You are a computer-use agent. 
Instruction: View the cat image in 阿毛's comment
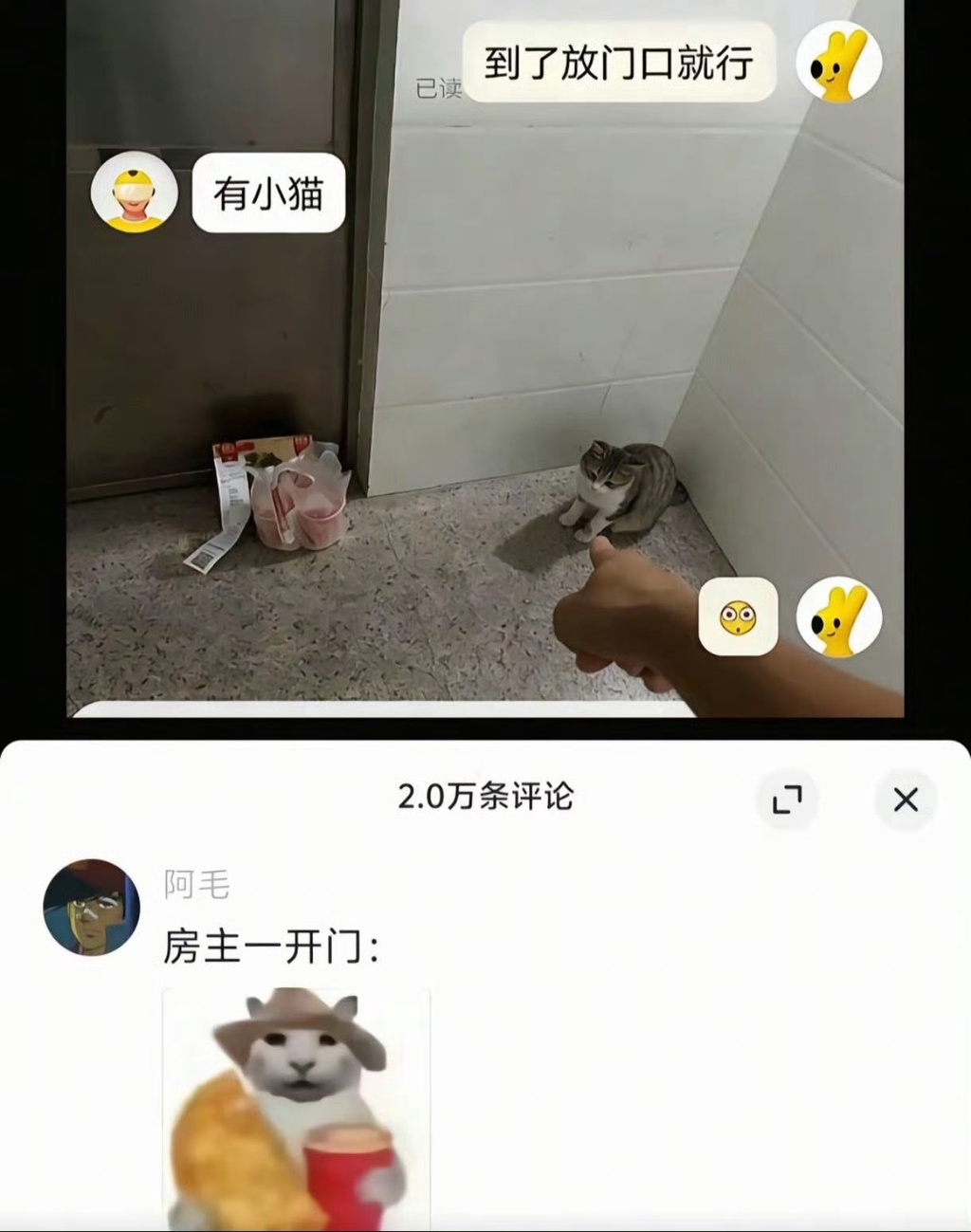click(x=296, y=1108)
